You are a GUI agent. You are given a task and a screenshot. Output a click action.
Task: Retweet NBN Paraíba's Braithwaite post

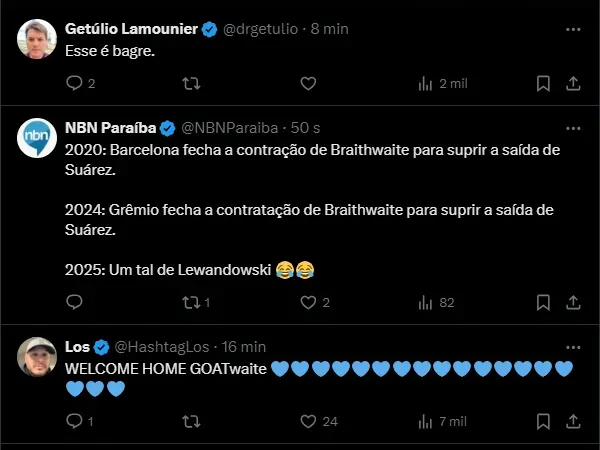click(x=191, y=302)
